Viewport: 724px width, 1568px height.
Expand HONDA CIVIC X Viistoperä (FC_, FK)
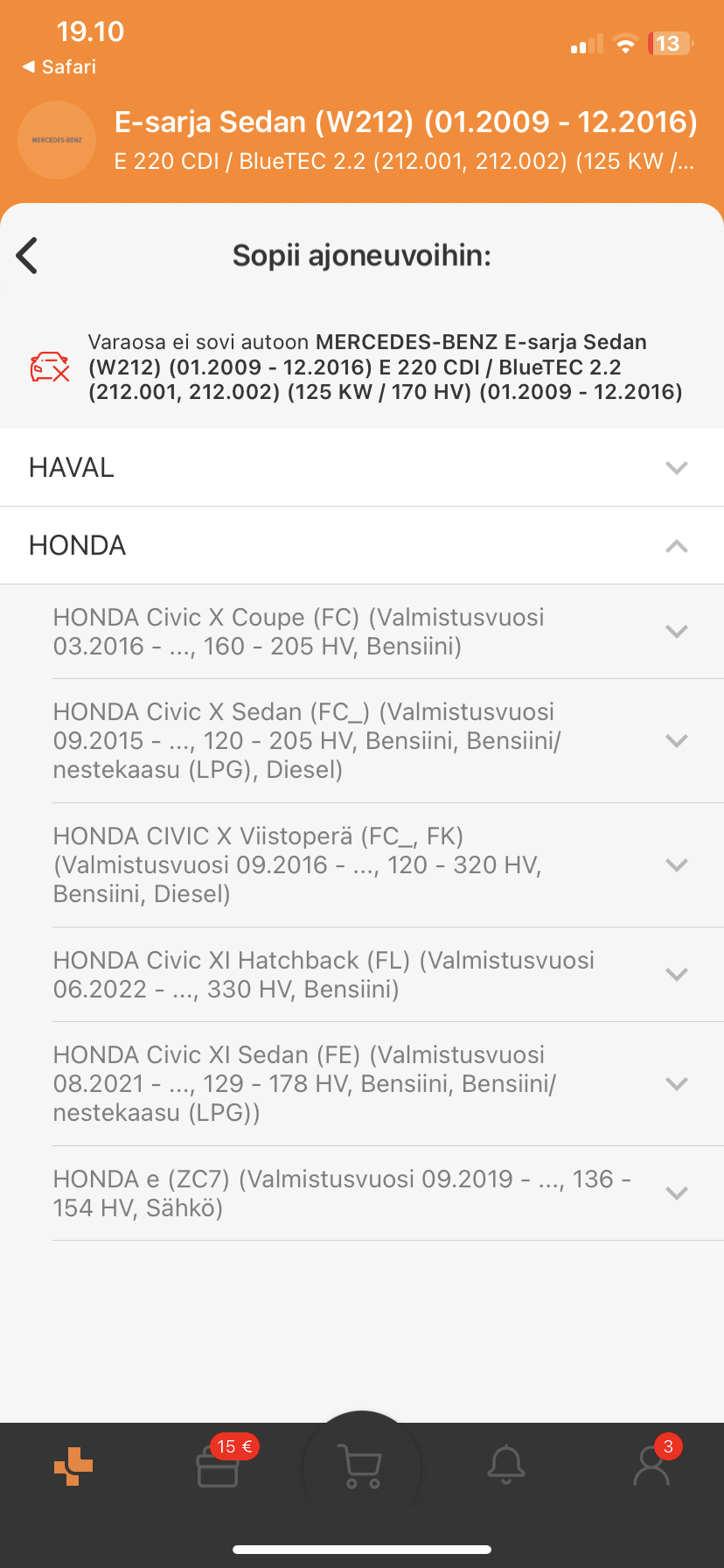coord(388,865)
